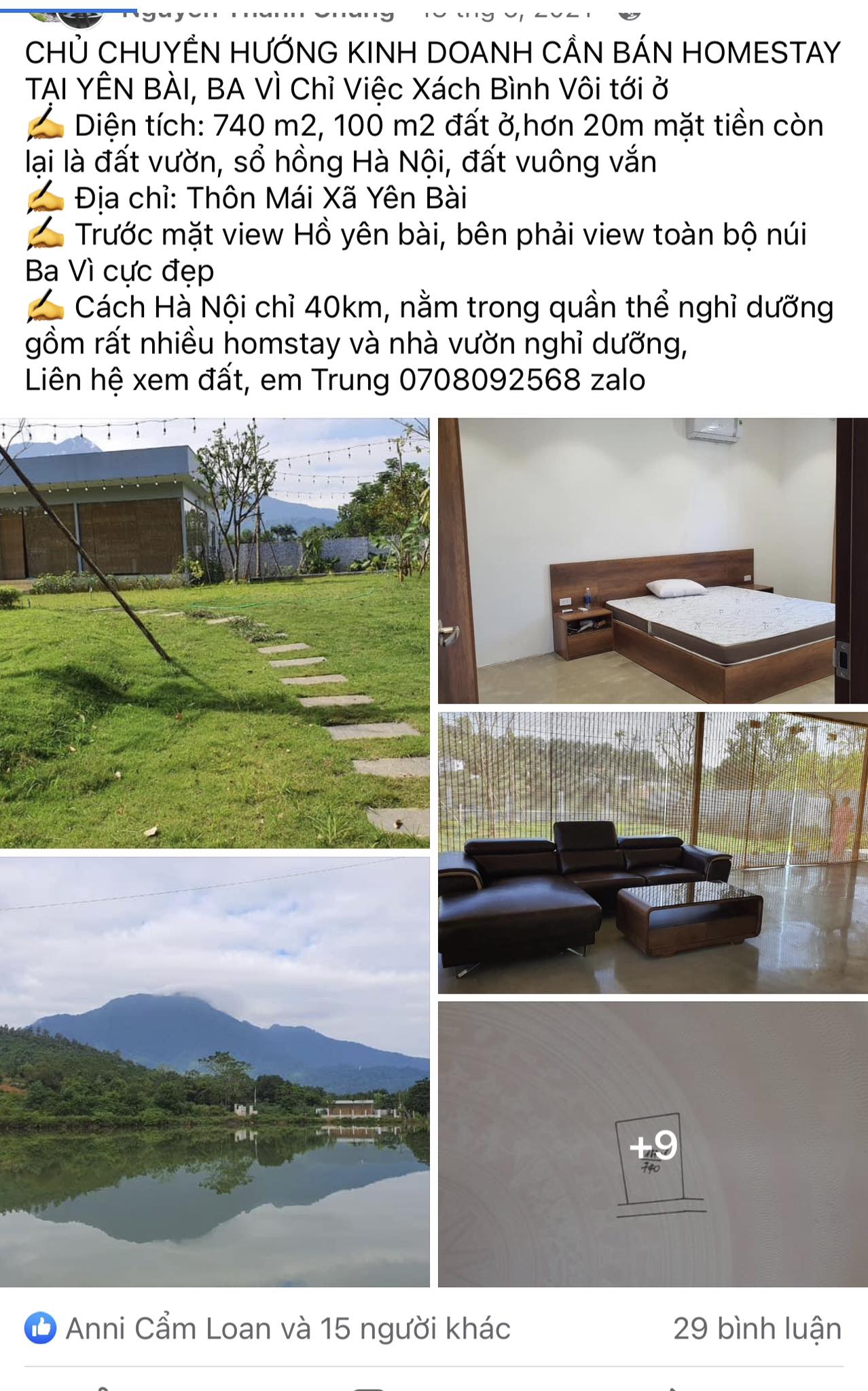View the lake and mountain reflection photo

click(x=215, y=1071)
